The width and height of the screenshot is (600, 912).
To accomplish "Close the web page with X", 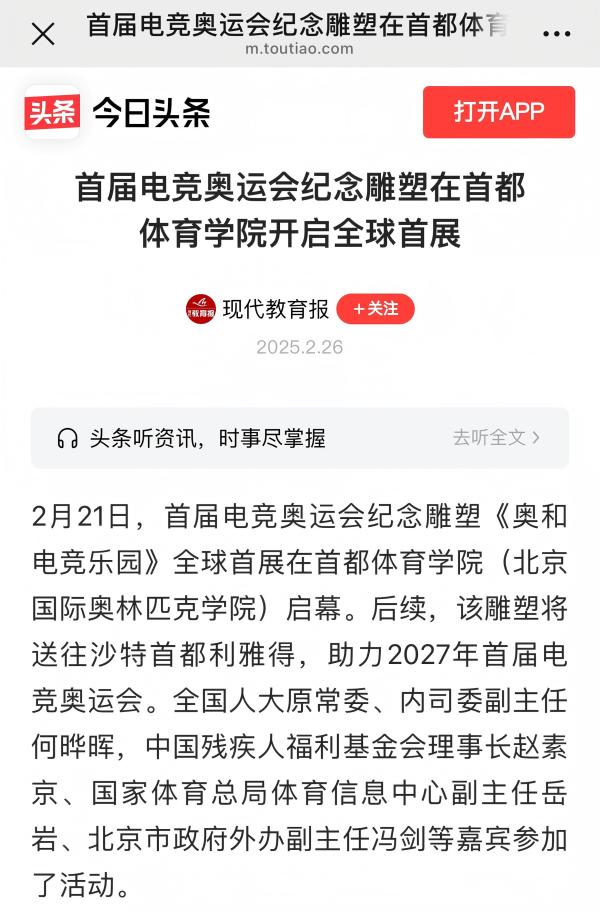I will (x=43, y=34).
